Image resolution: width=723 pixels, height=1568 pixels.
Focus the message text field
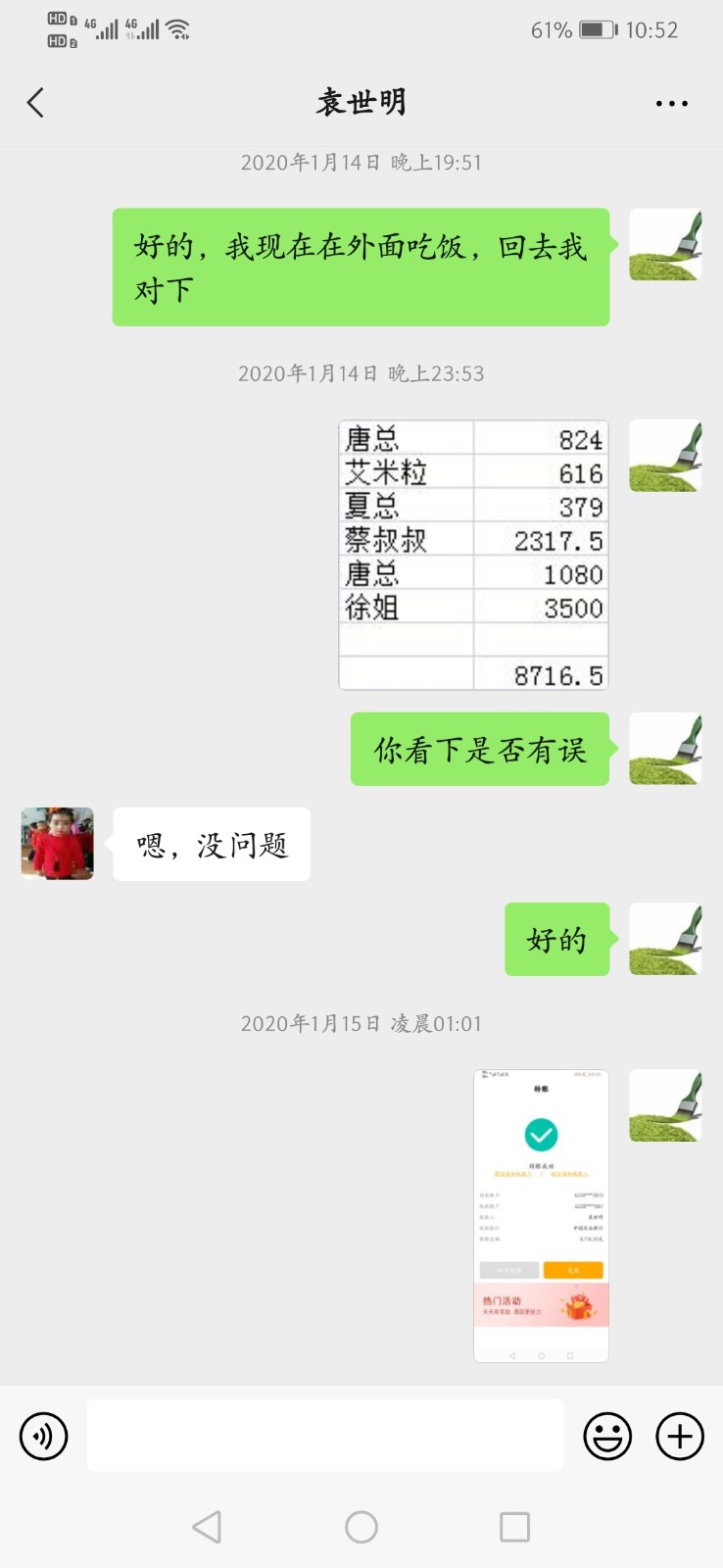coord(325,1436)
